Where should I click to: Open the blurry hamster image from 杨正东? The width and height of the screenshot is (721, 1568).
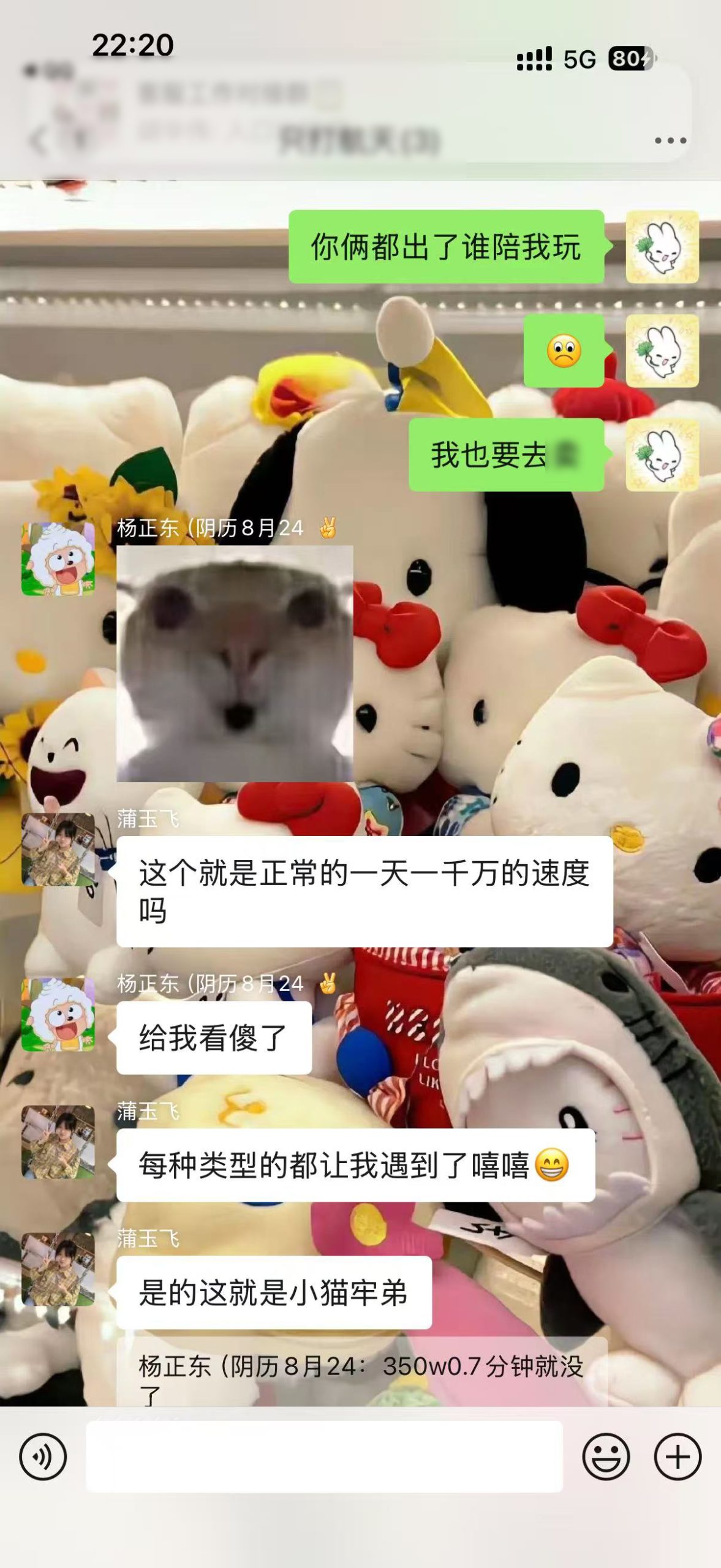pos(235,663)
